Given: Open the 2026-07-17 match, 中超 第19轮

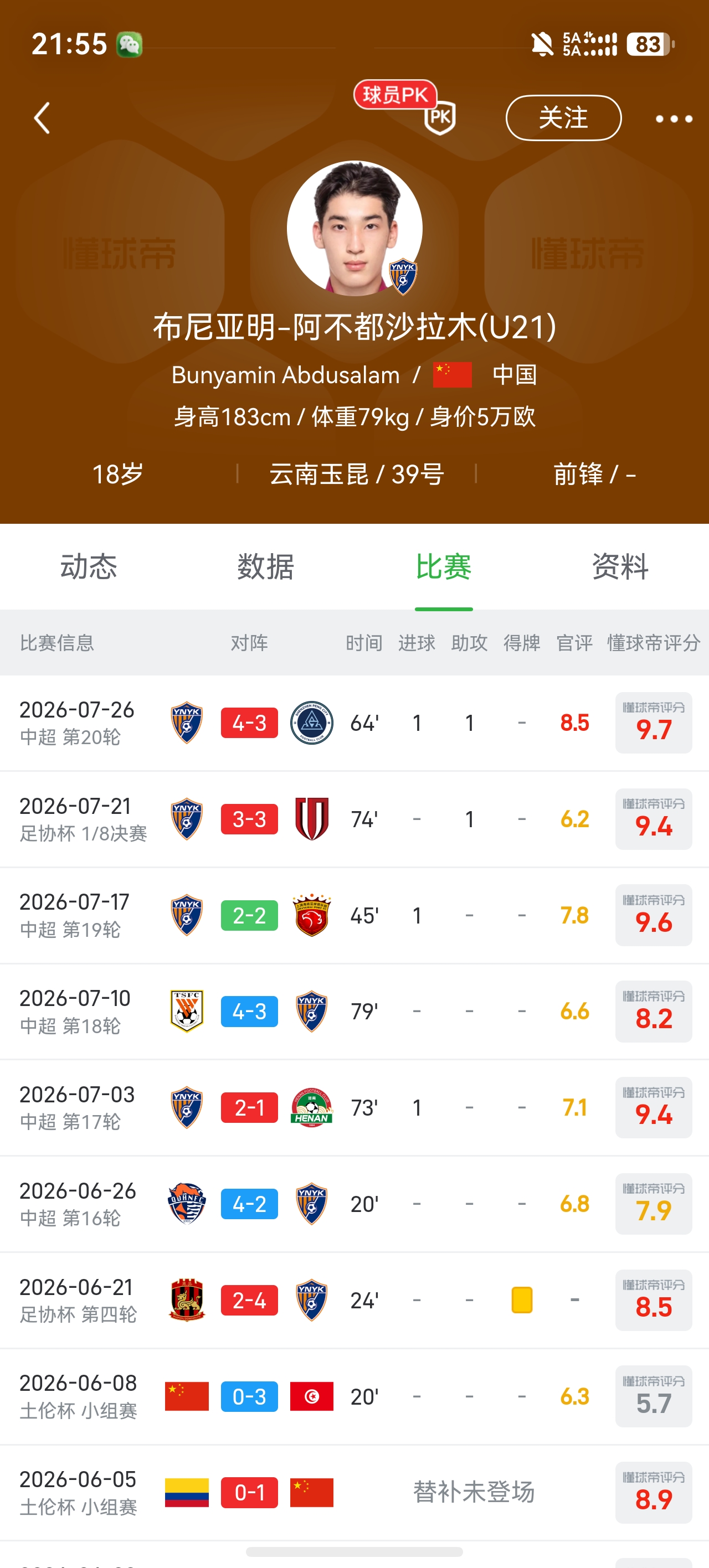Looking at the screenshot, I should point(354,915).
